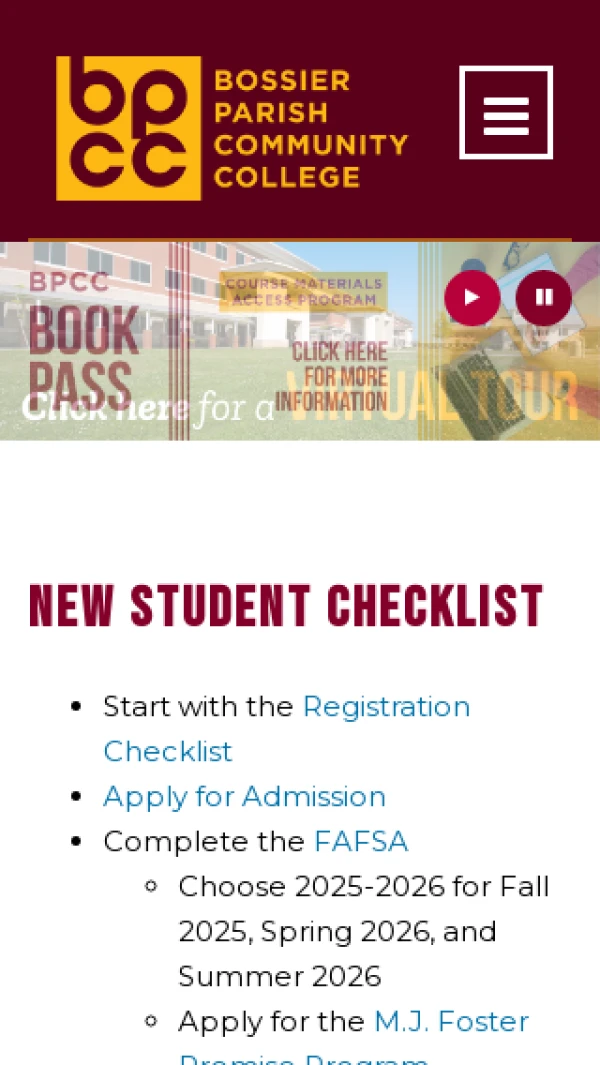Open the hamburger navigation menu
Viewport: 600px width, 1065px height.
[x=506, y=113]
